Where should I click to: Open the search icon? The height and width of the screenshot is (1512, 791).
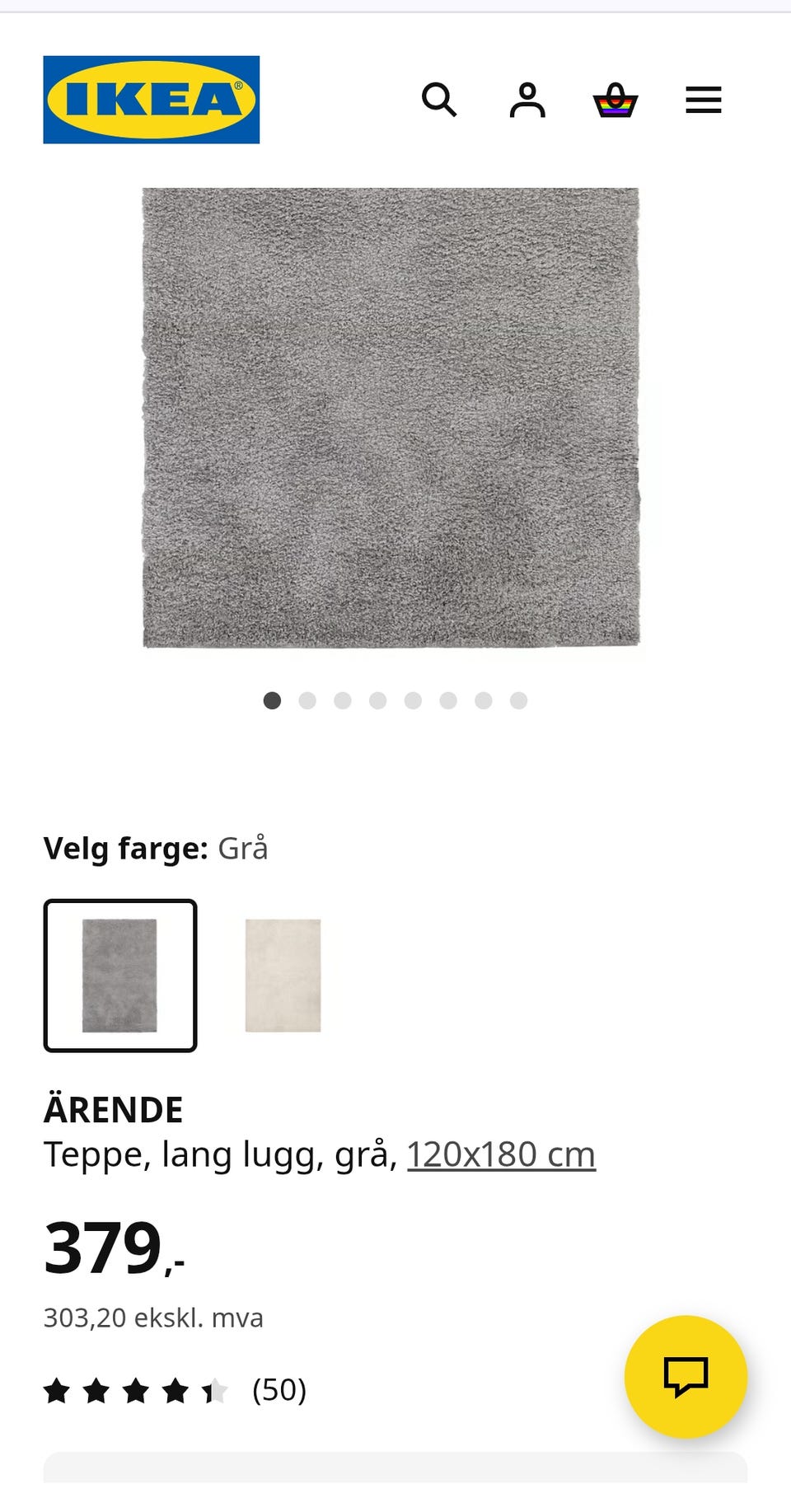pyautogui.click(x=440, y=100)
